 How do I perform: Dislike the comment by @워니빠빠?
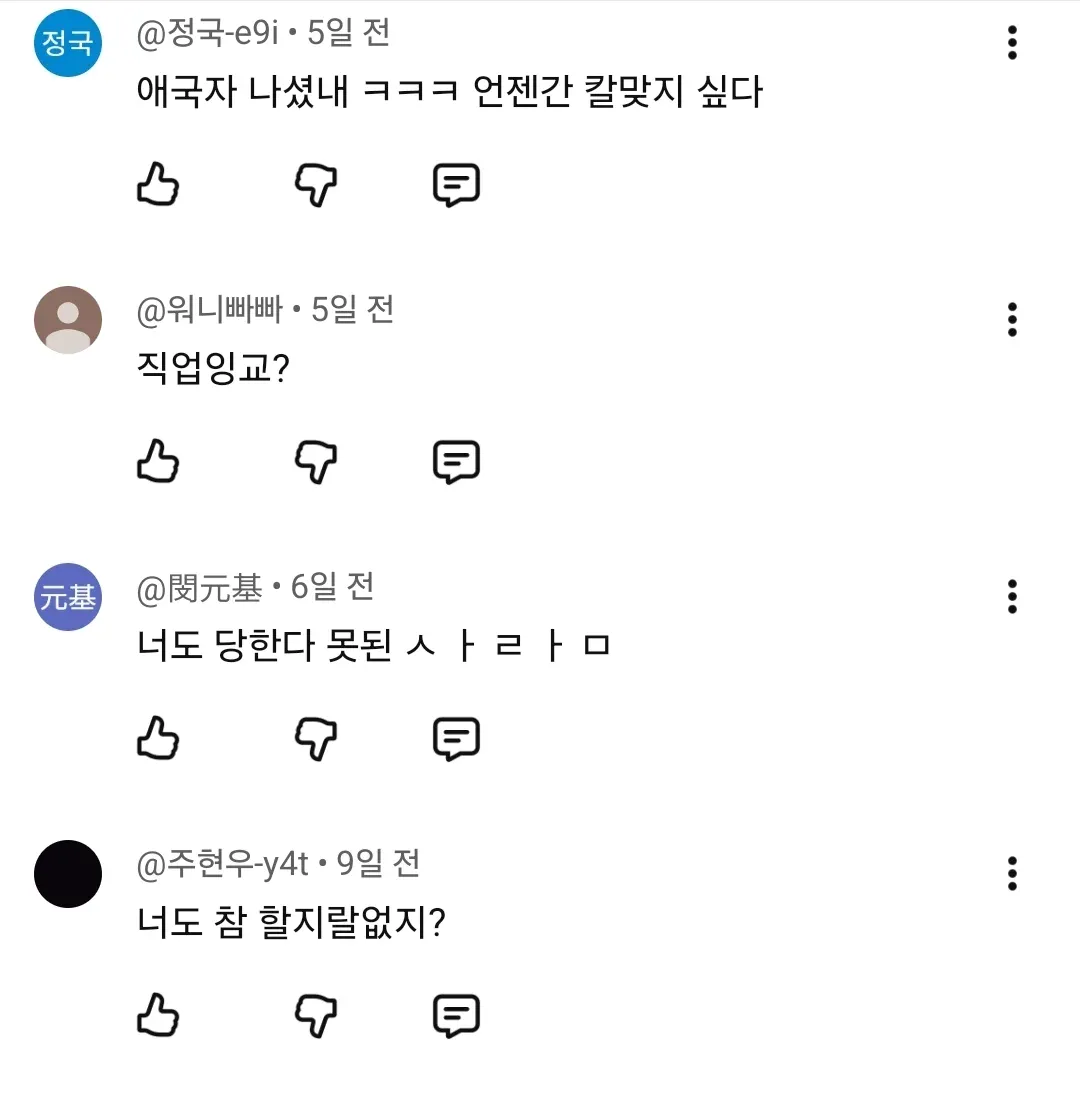316,462
